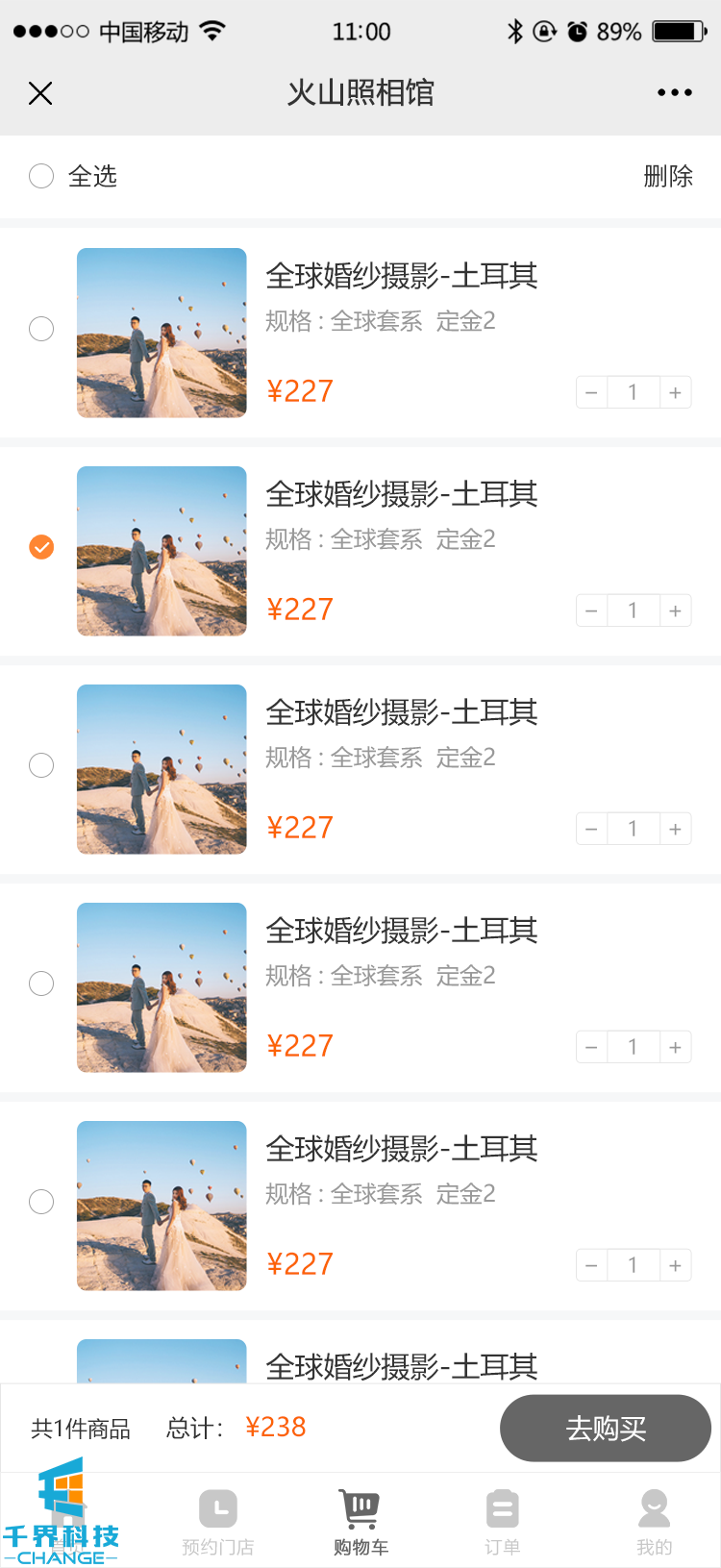
Task: Uncheck the currently selected cart item
Action: point(41,547)
